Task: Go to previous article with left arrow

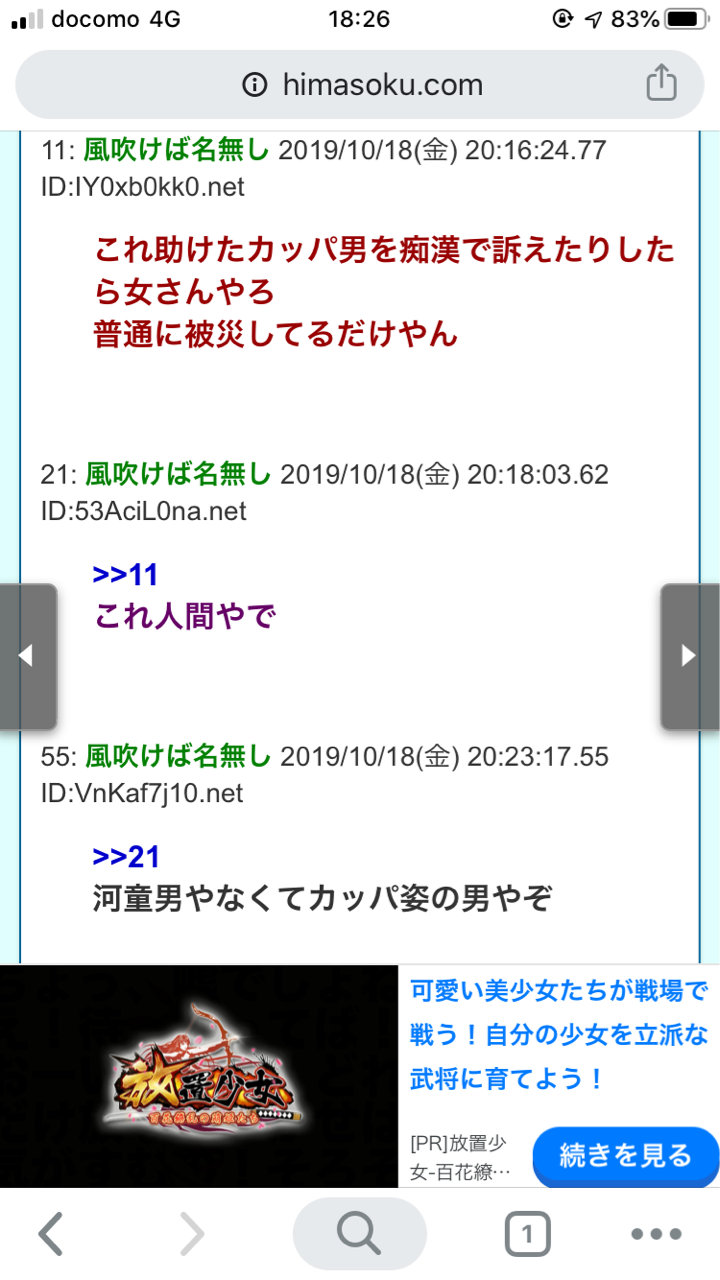Action: [x=27, y=656]
